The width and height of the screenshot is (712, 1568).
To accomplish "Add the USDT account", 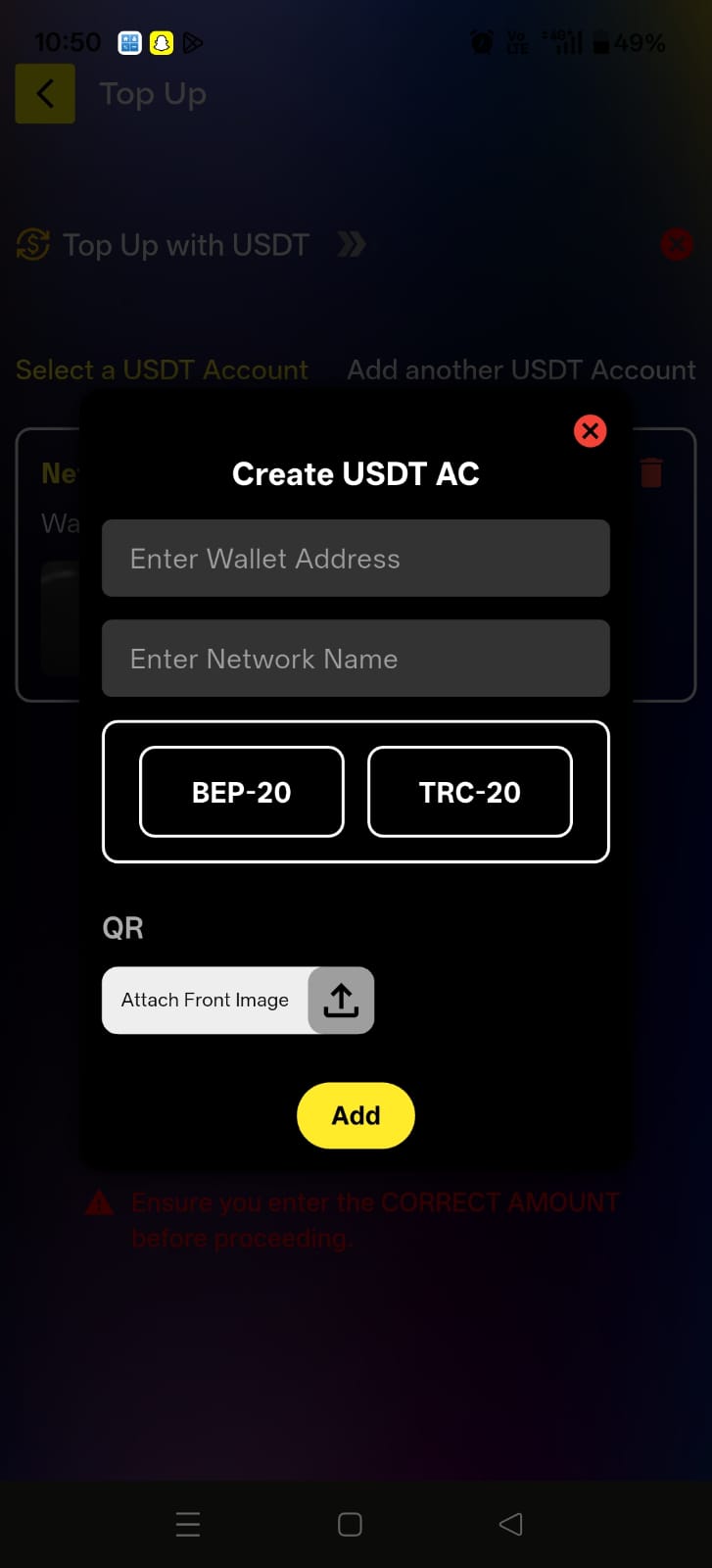I will (356, 1115).
